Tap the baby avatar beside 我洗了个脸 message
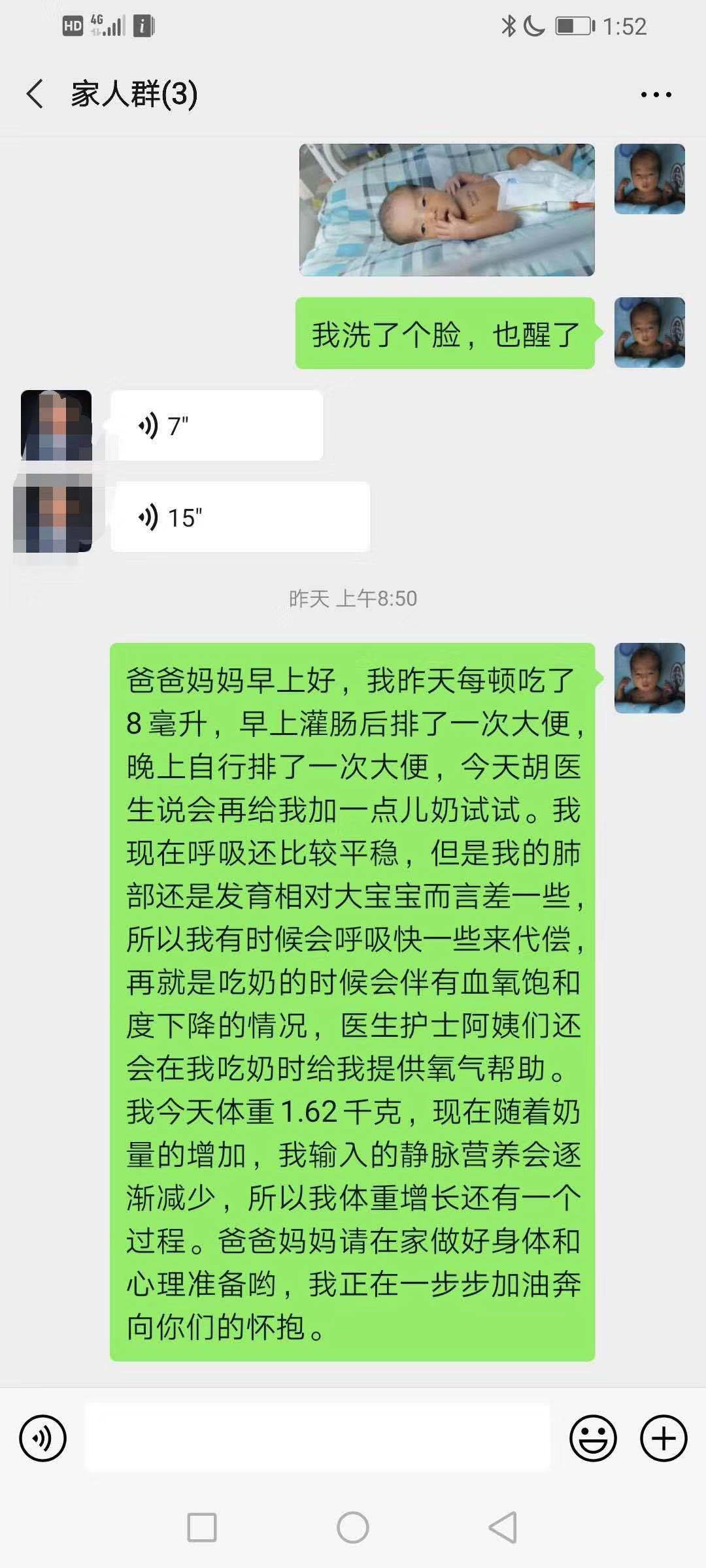This screenshot has width=706, height=1568. click(649, 333)
